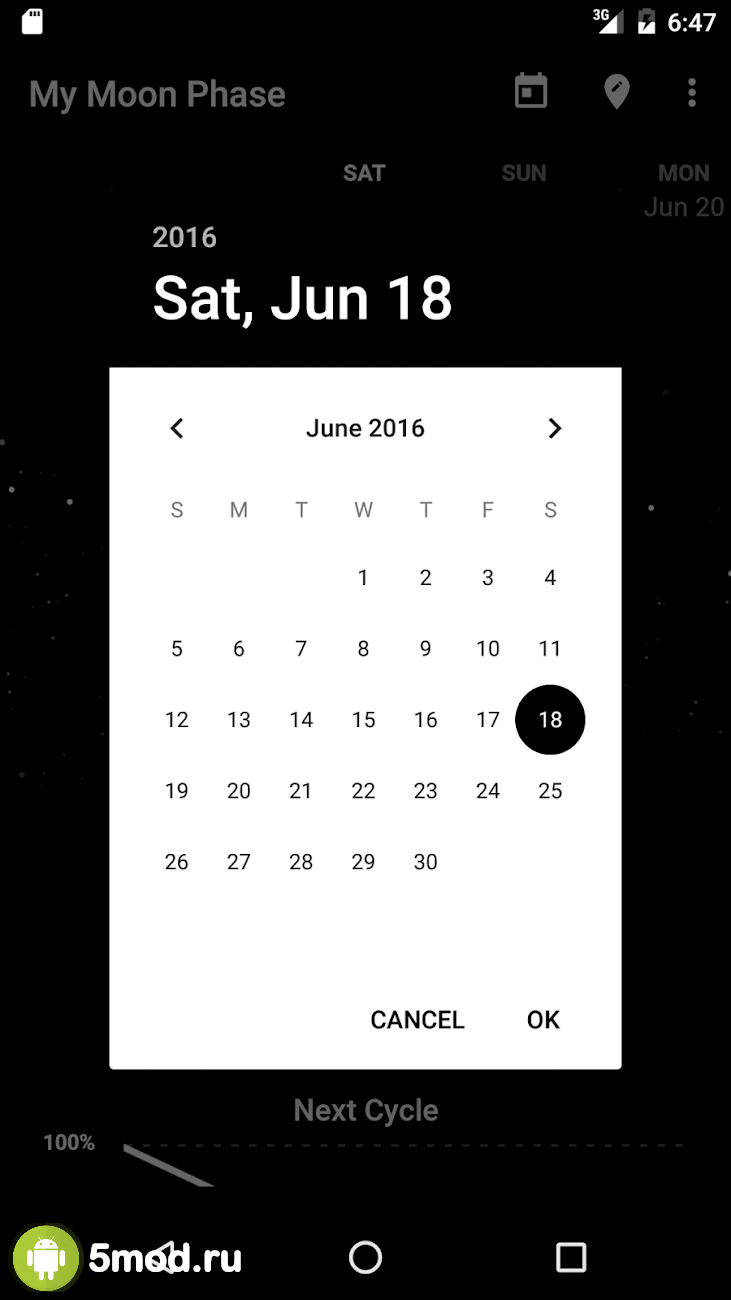Choose June 25

(550, 790)
